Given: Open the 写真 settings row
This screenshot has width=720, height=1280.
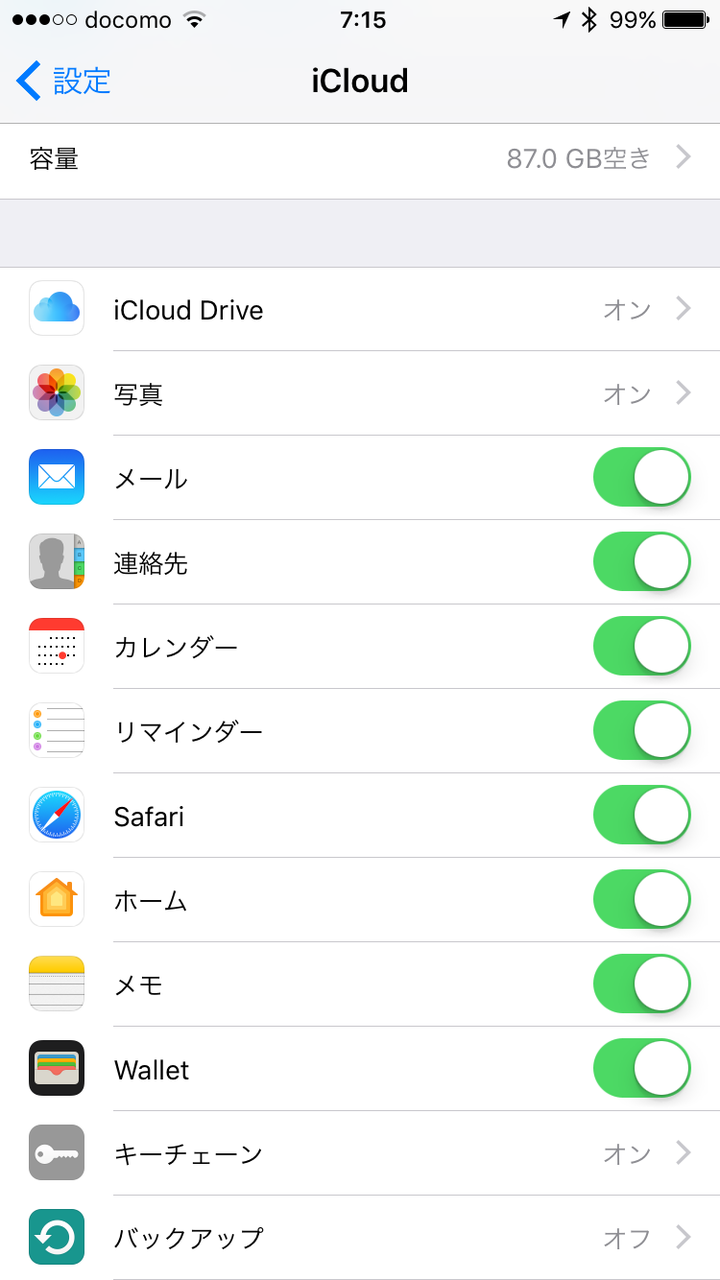Looking at the screenshot, I should tap(360, 394).
